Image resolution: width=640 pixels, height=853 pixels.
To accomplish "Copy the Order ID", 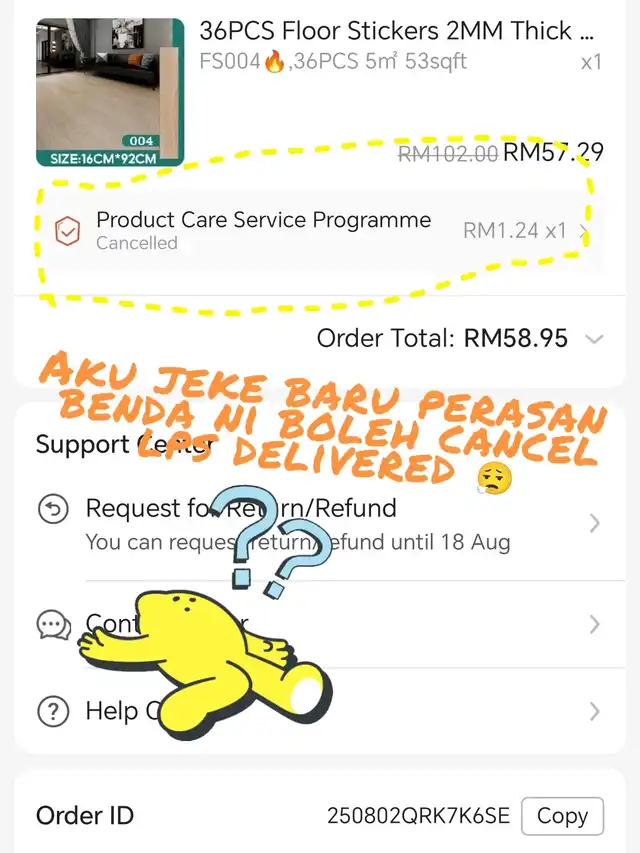I will [562, 816].
